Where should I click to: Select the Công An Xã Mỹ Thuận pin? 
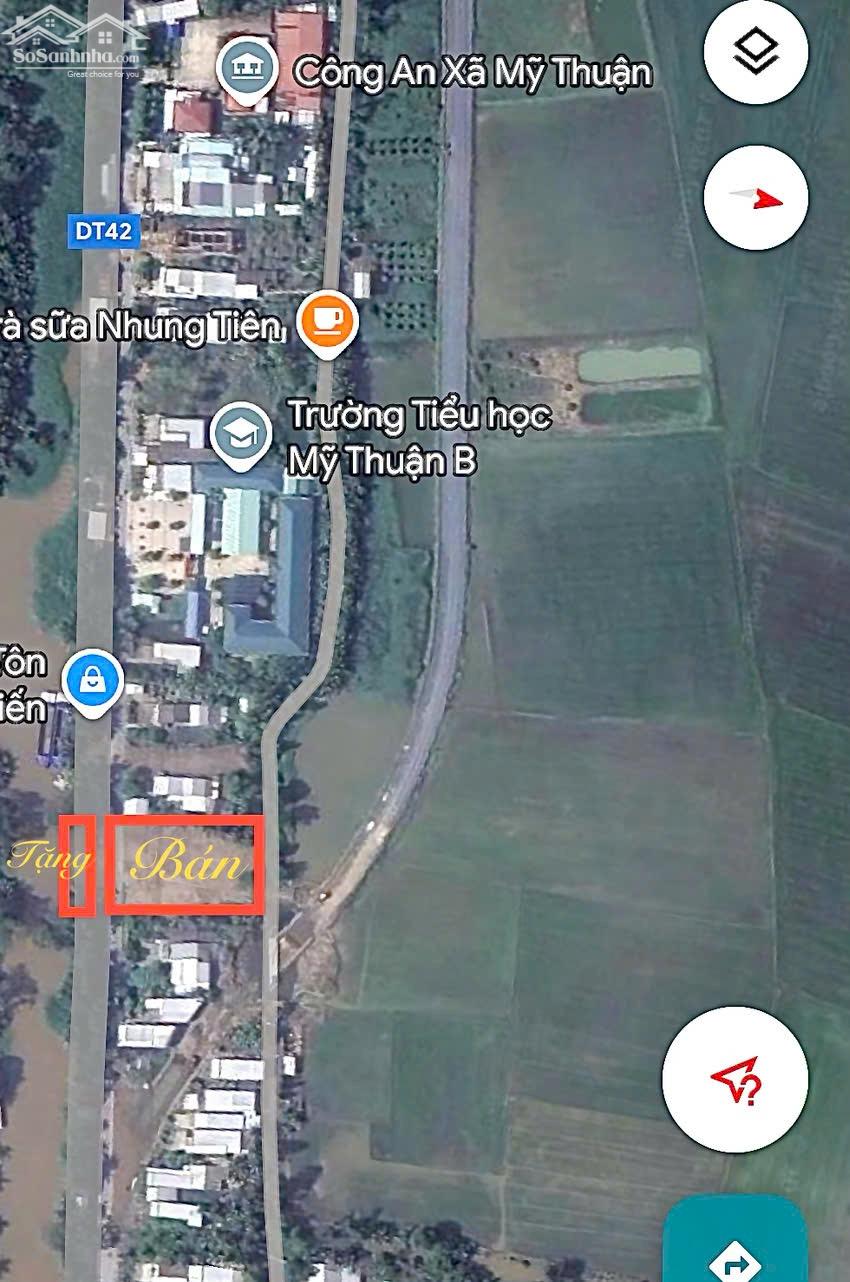click(241, 68)
